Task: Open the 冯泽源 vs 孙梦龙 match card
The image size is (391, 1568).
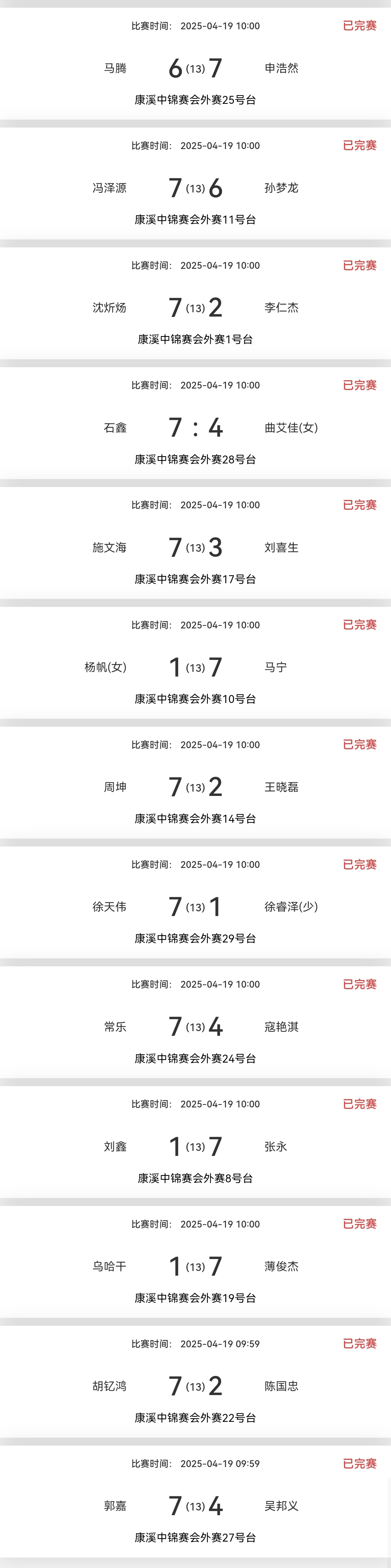Action: point(195,188)
